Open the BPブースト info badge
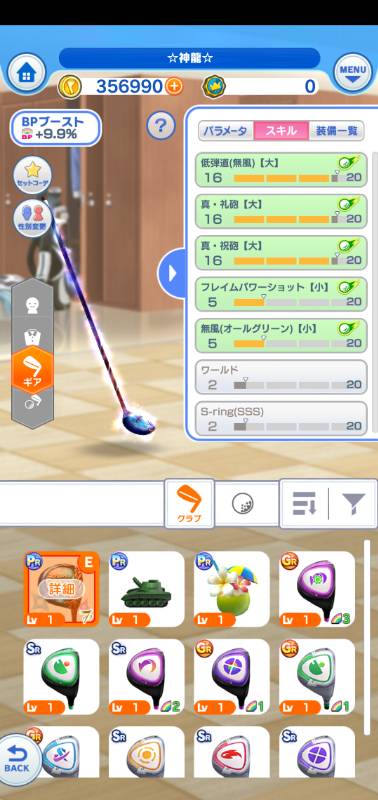 (x=55, y=128)
